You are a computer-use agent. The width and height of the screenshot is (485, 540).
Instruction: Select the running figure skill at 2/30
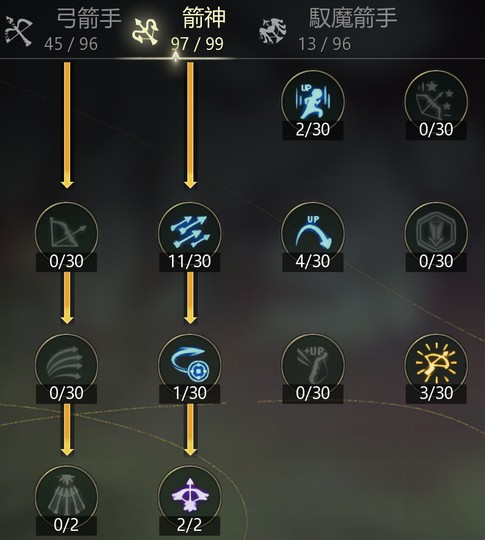[x=313, y=102]
